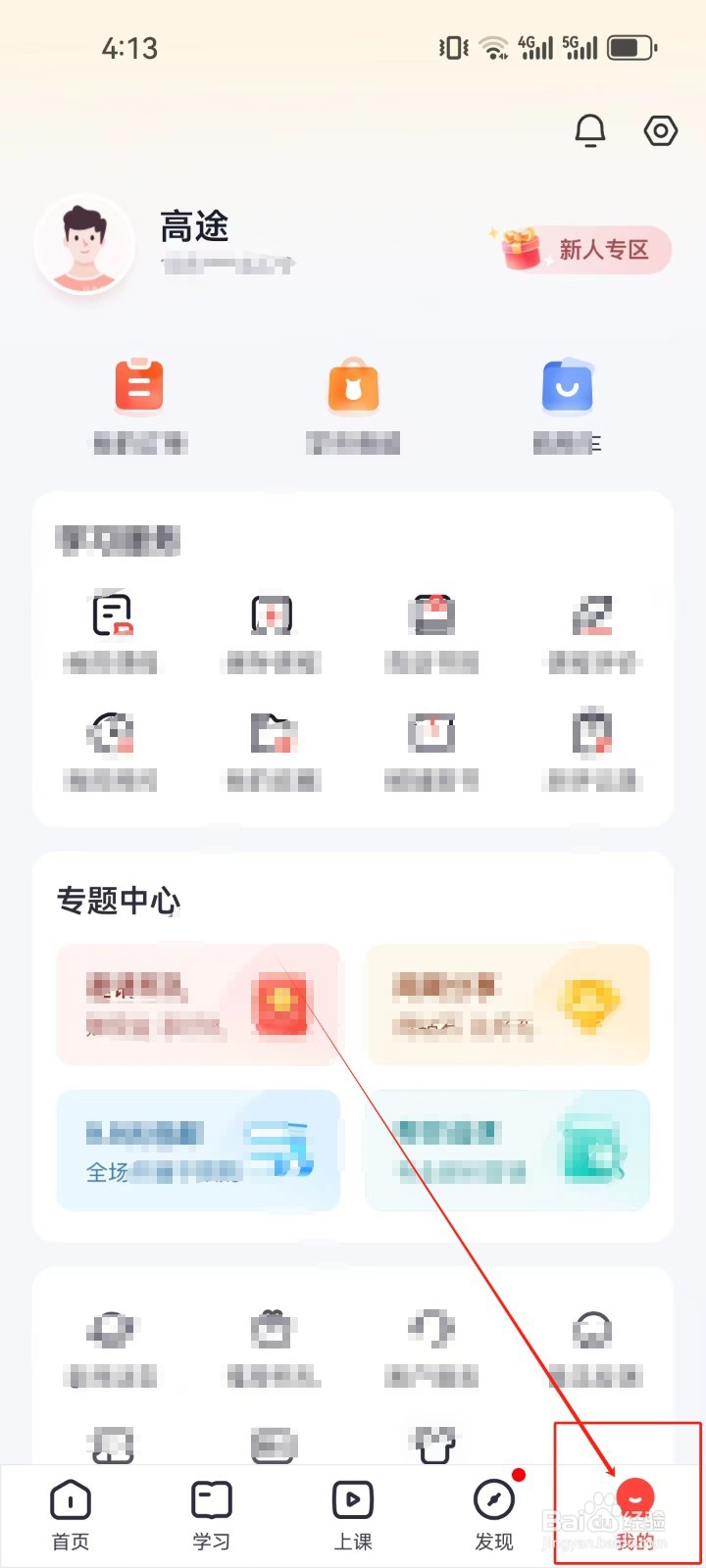Image resolution: width=706 pixels, height=1568 pixels.
Task: Tap the blue 全场 promo card
Action: 198,1149
